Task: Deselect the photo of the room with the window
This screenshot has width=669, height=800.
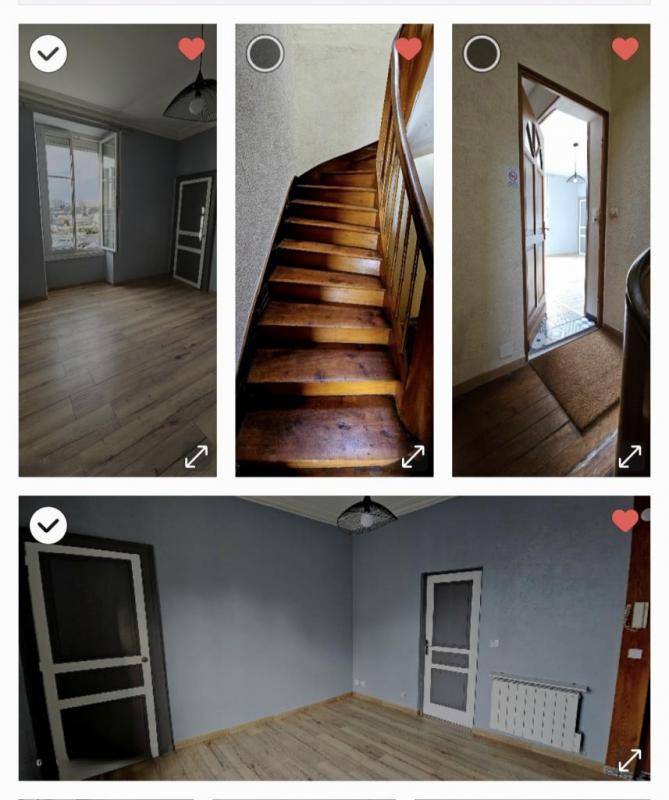Action: 48,53
